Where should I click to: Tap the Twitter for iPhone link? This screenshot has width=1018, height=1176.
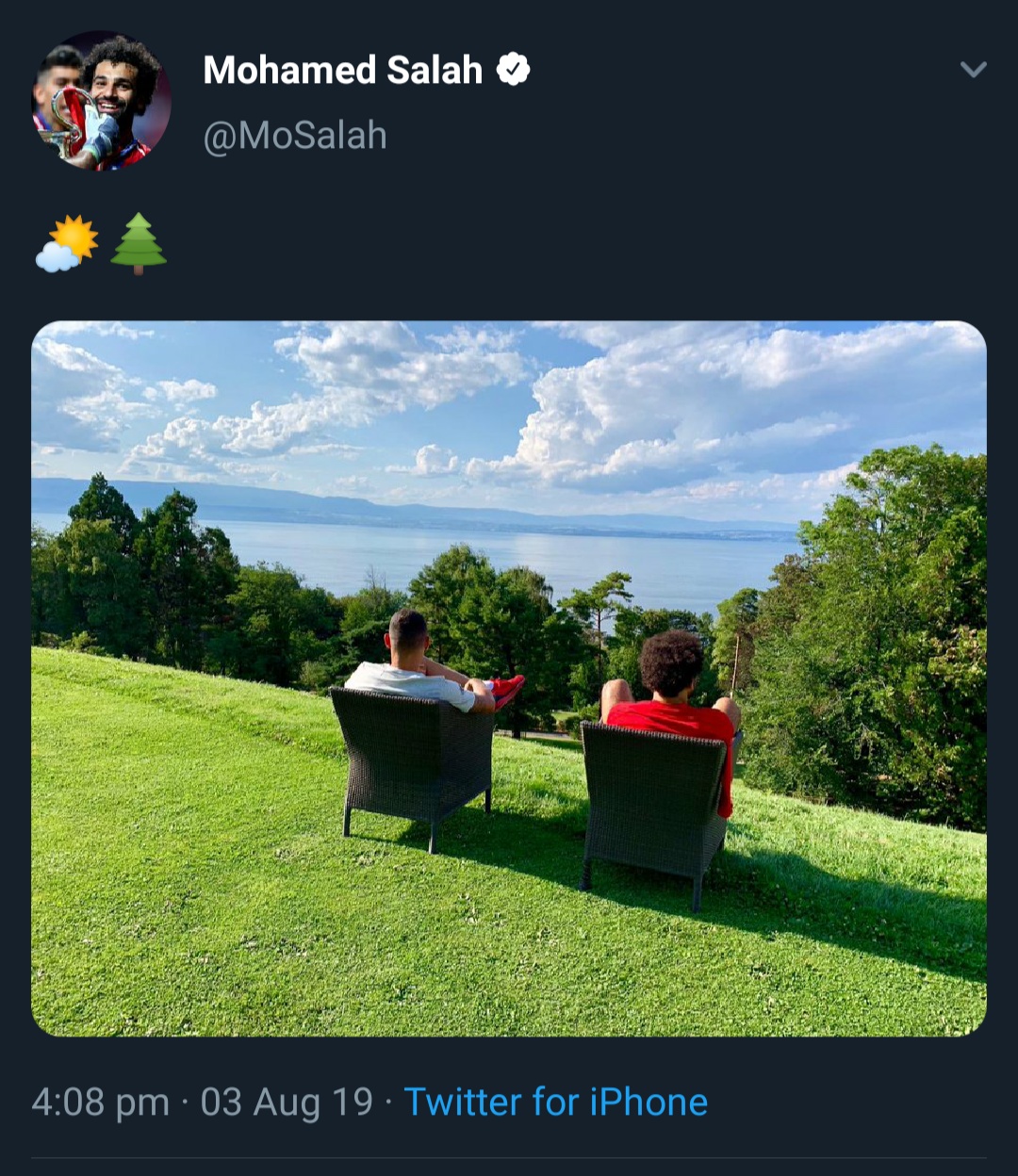555,1102
